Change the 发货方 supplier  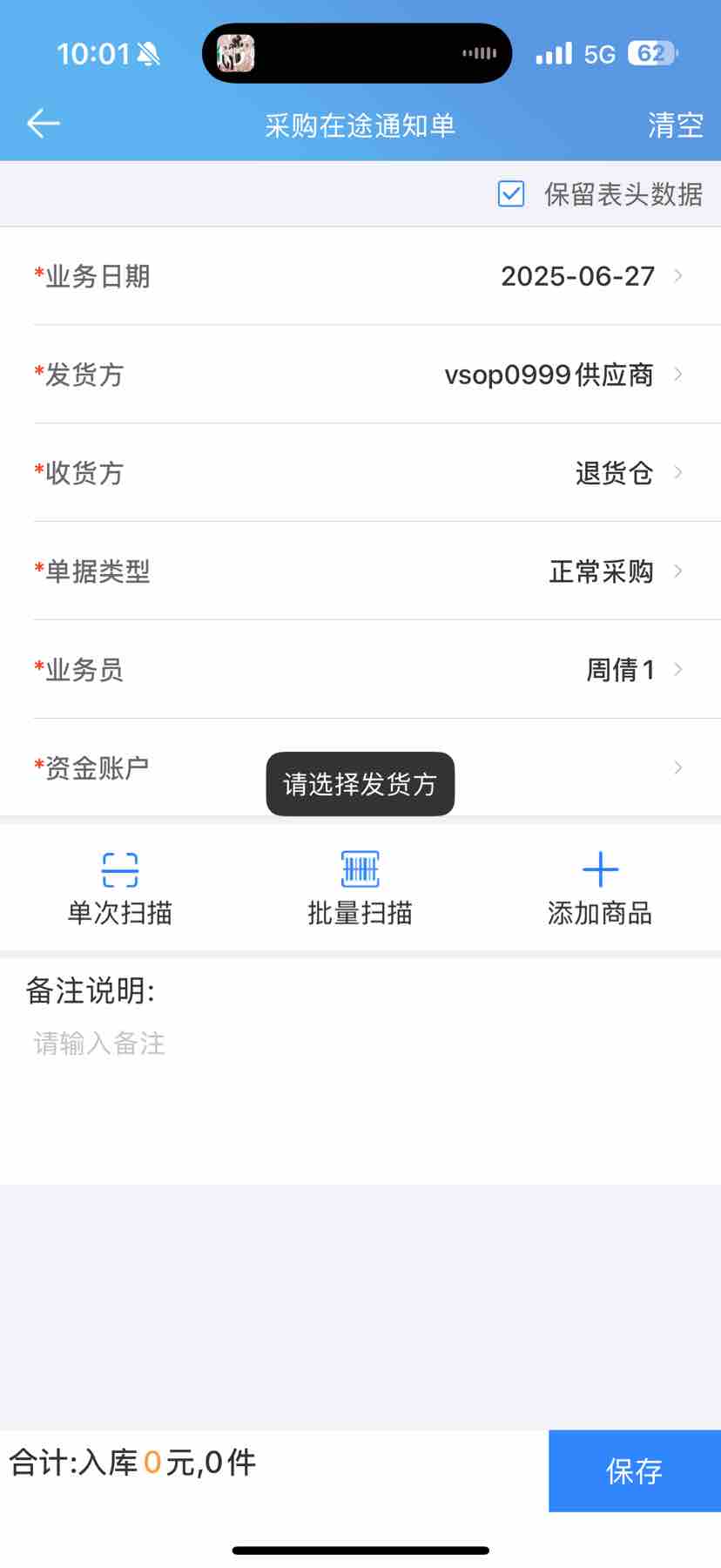tap(549, 375)
